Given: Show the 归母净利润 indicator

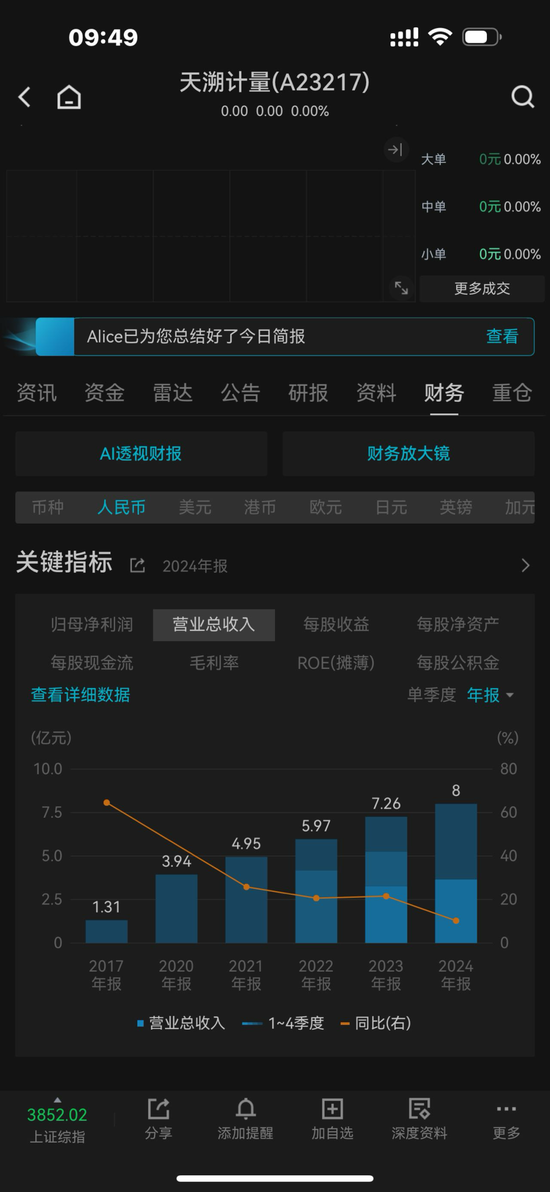Looking at the screenshot, I should [92, 625].
